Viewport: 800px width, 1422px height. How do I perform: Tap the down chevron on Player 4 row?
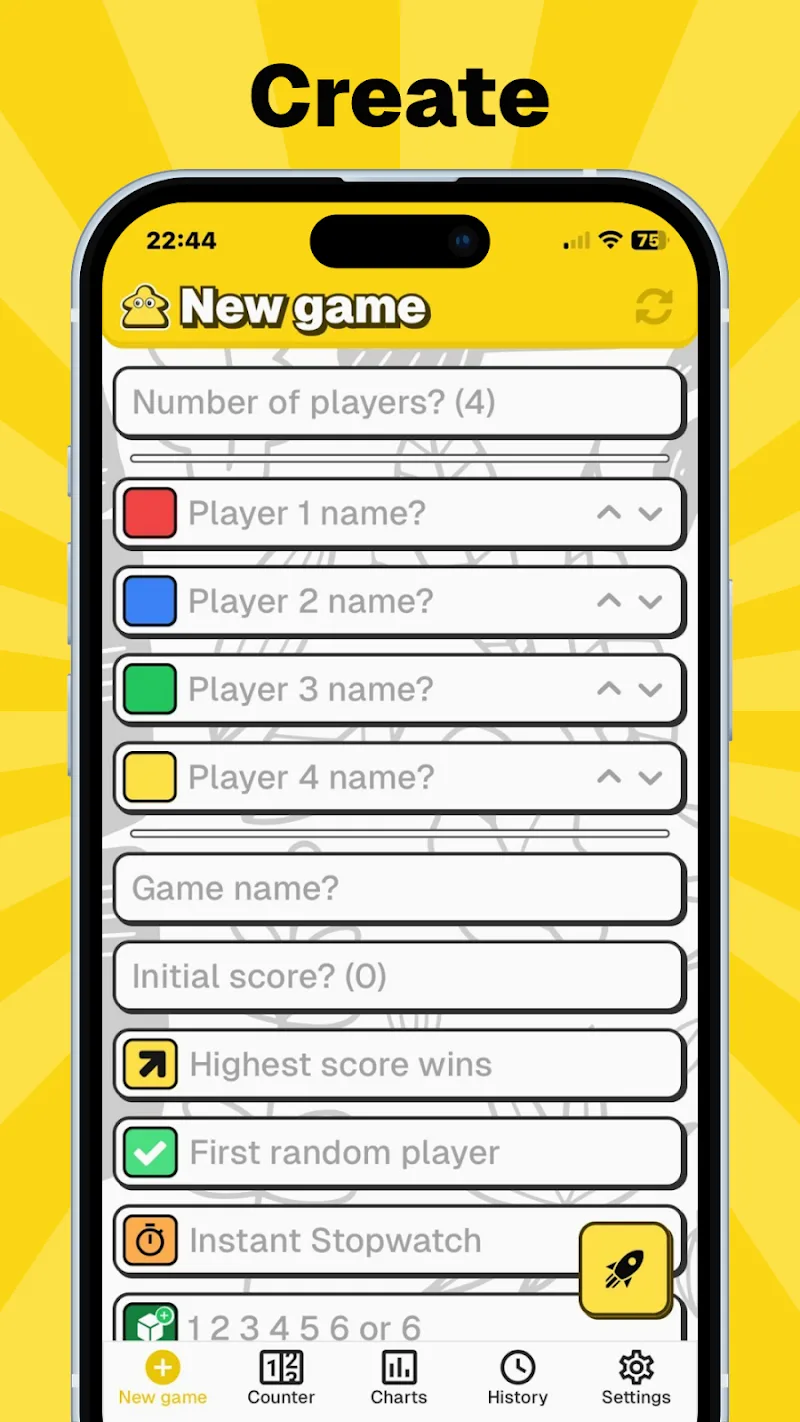(653, 777)
